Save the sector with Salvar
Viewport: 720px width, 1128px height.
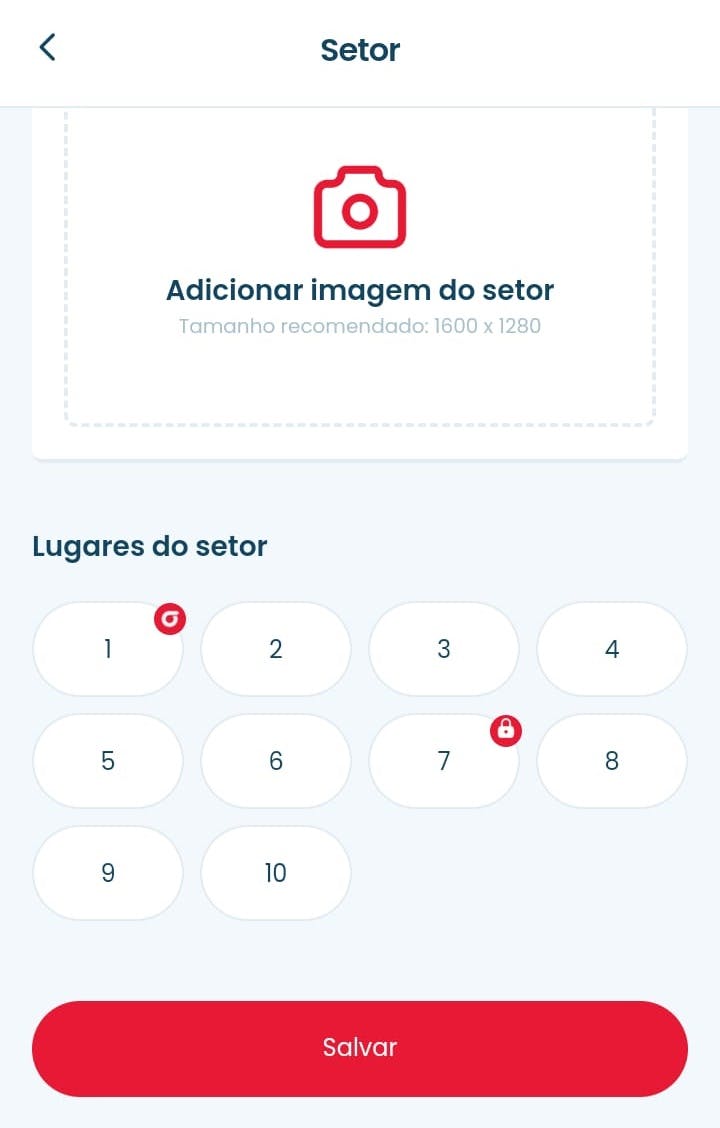click(x=360, y=1048)
